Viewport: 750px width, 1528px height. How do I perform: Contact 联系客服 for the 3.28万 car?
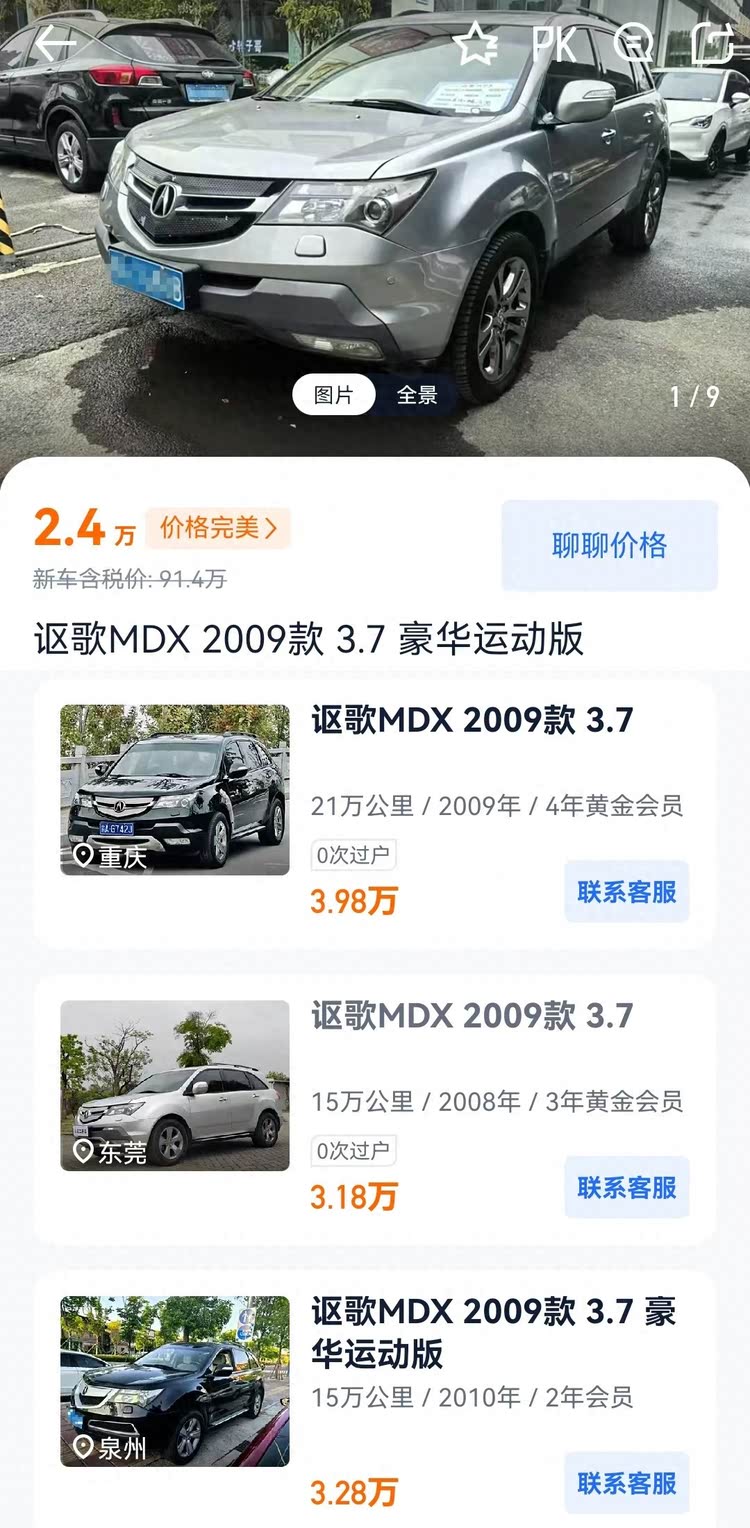[627, 1483]
